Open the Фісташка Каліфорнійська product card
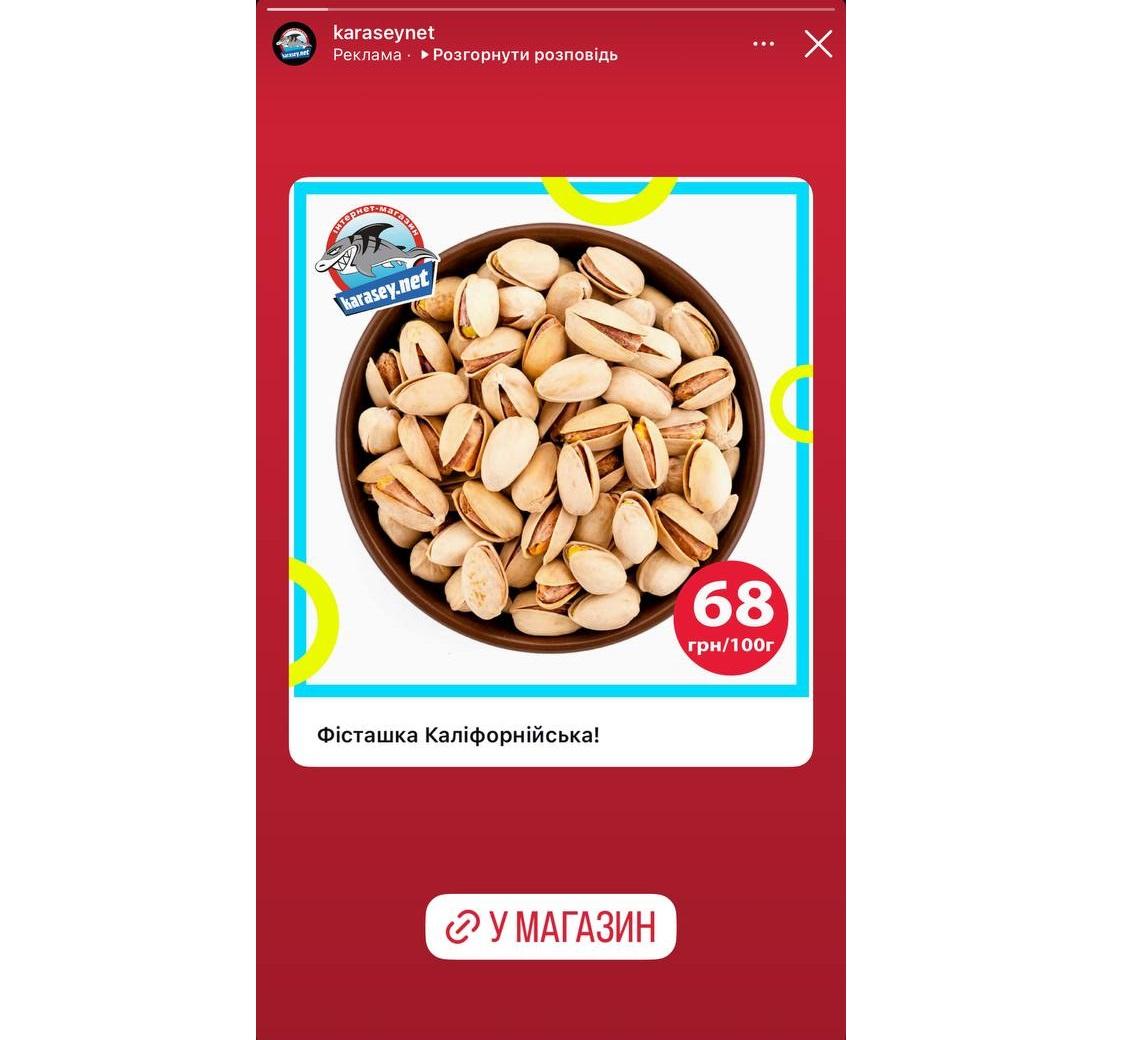The height and width of the screenshot is (1040, 1124). [x=550, y=472]
